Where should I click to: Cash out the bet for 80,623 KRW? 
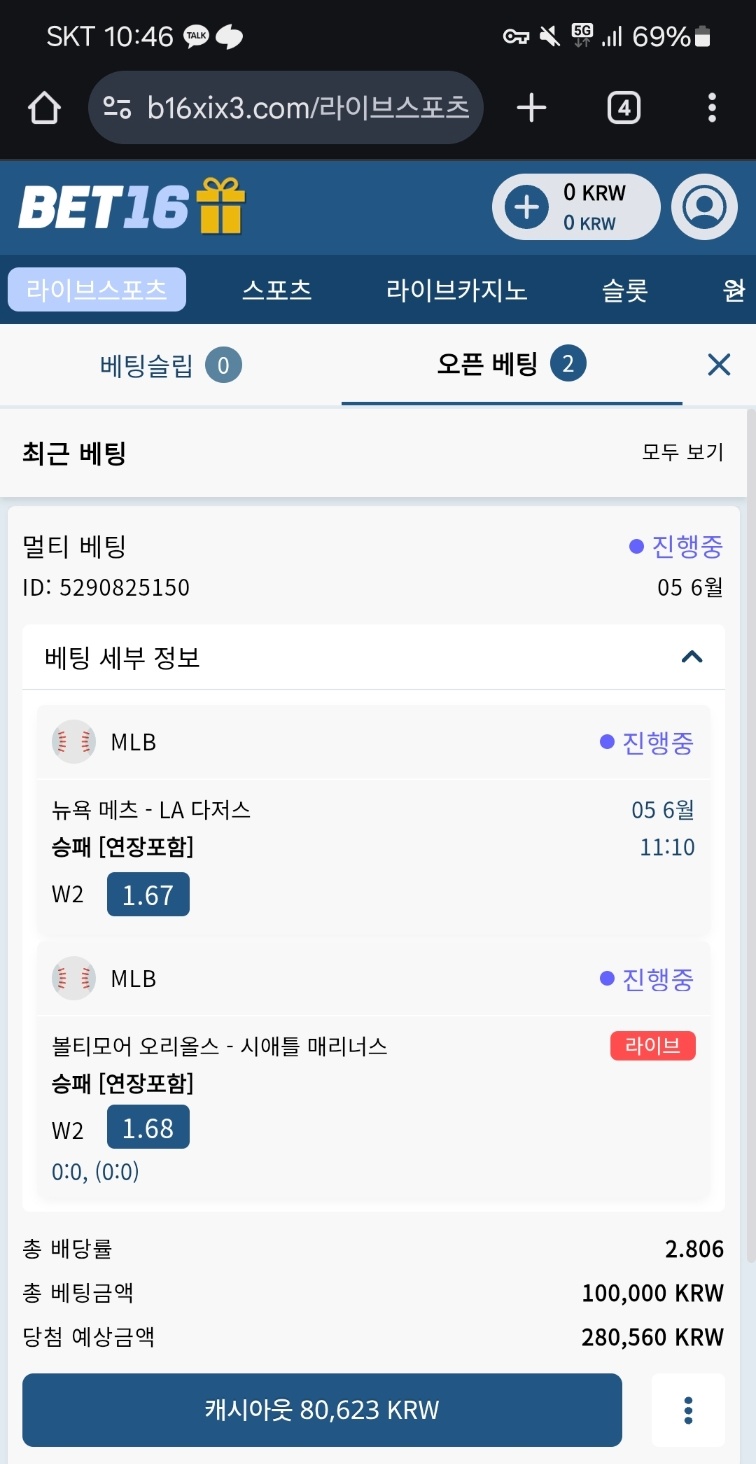tap(322, 1410)
